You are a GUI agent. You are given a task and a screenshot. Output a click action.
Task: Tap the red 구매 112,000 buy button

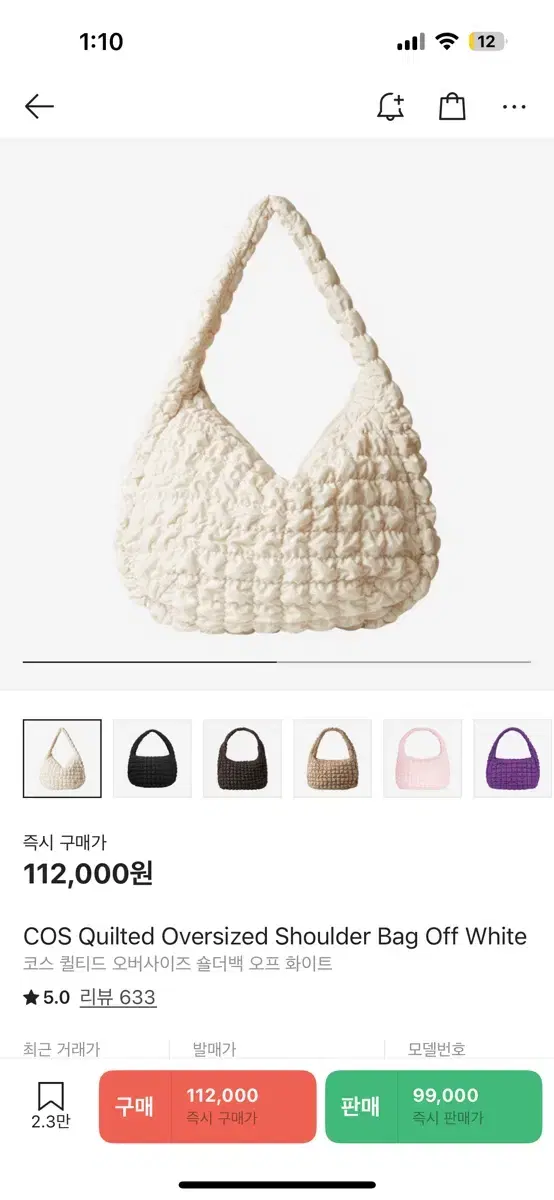[207, 1106]
